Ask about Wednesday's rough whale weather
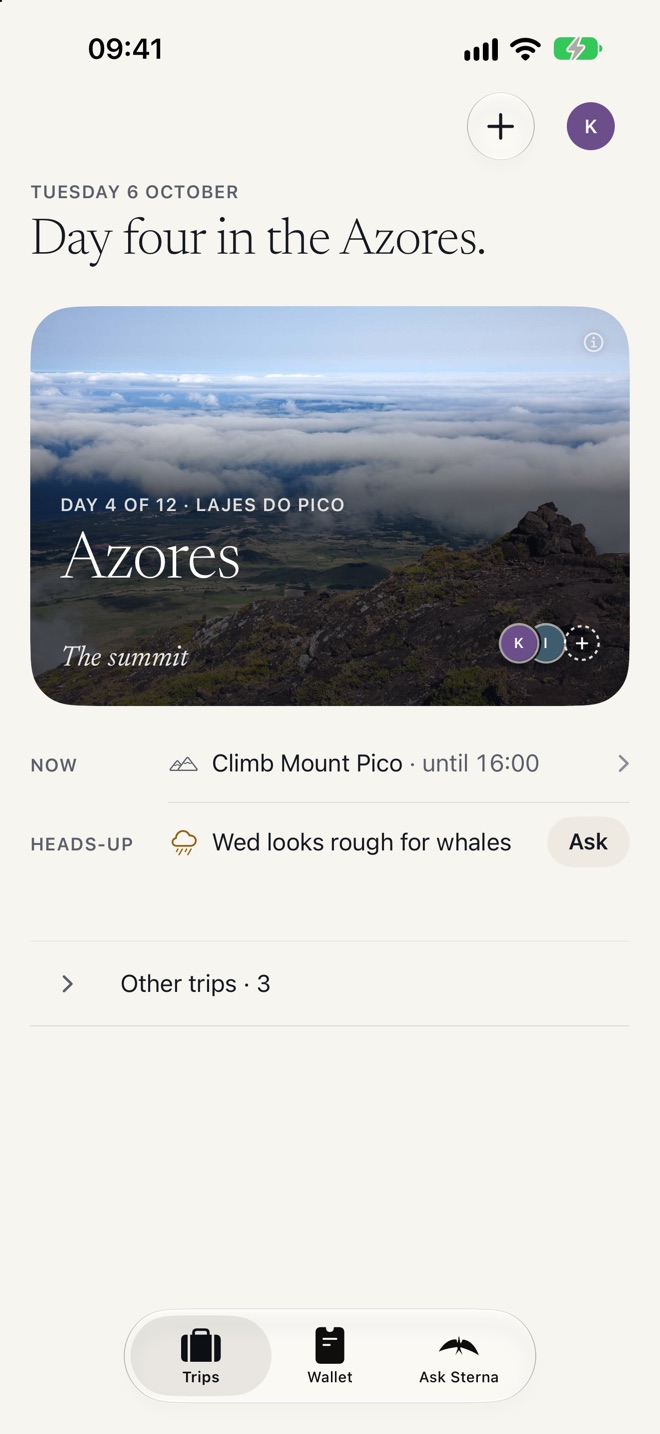The image size is (660, 1434). point(588,842)
